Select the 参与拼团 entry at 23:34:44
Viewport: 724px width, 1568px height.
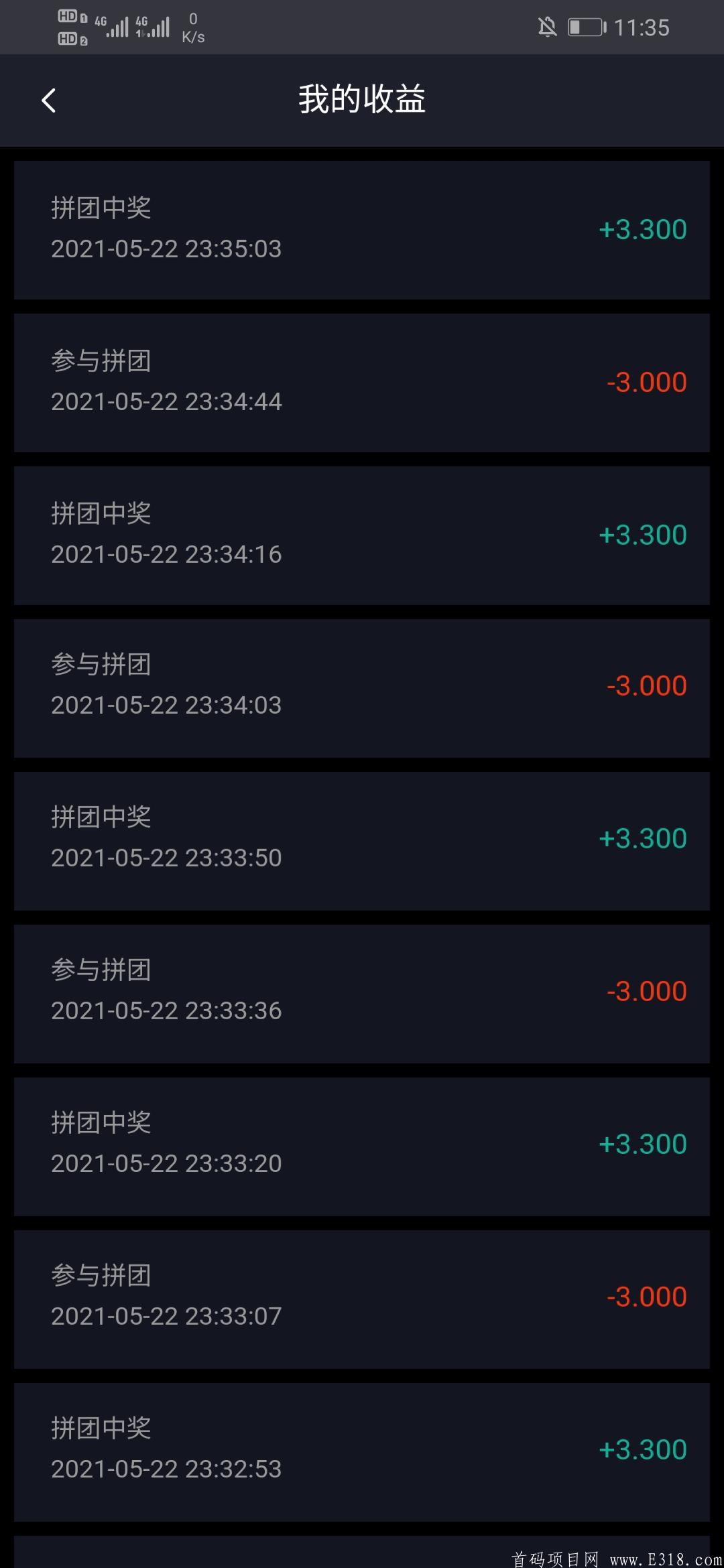(362, 381)
